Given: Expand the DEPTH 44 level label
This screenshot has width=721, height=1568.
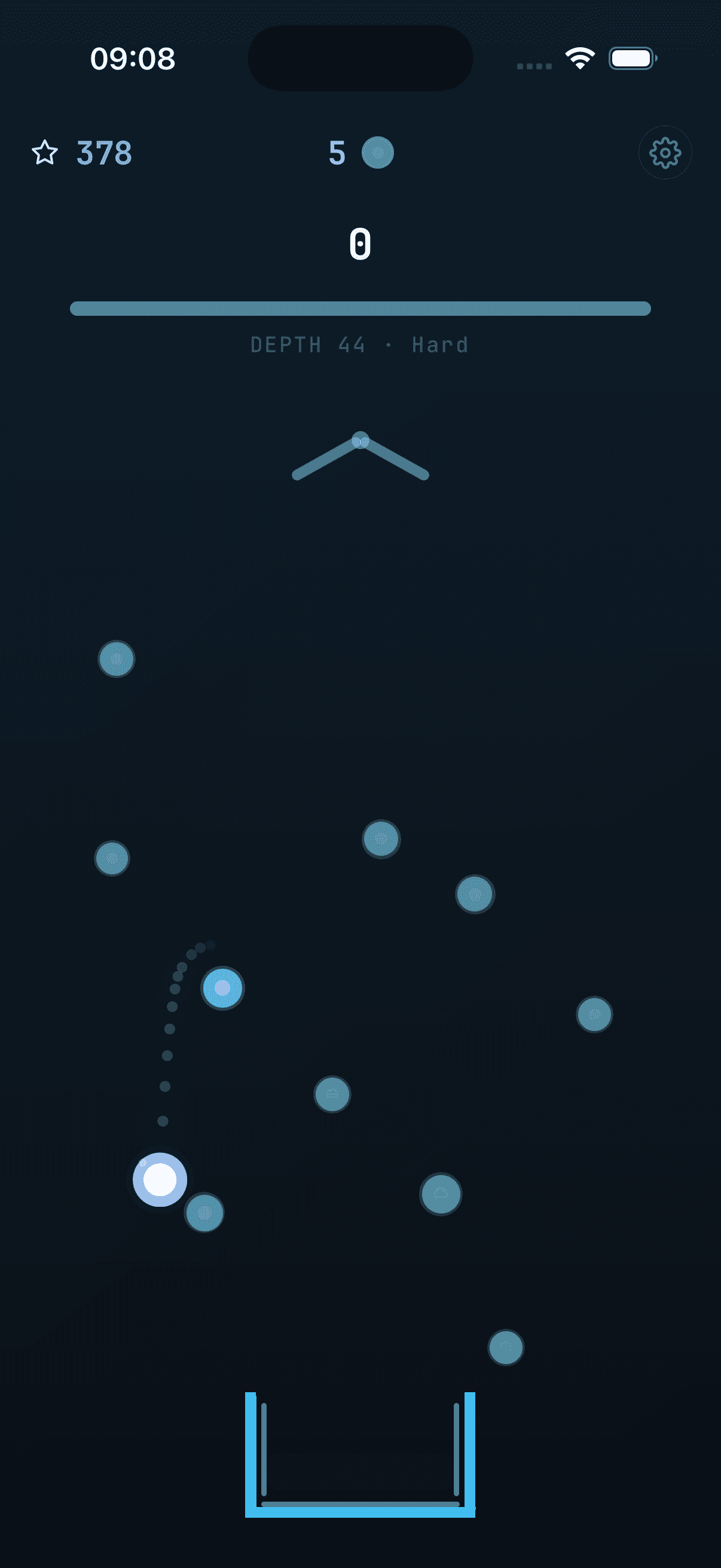Looking at the screenshot, I should [x=308, y=344].
